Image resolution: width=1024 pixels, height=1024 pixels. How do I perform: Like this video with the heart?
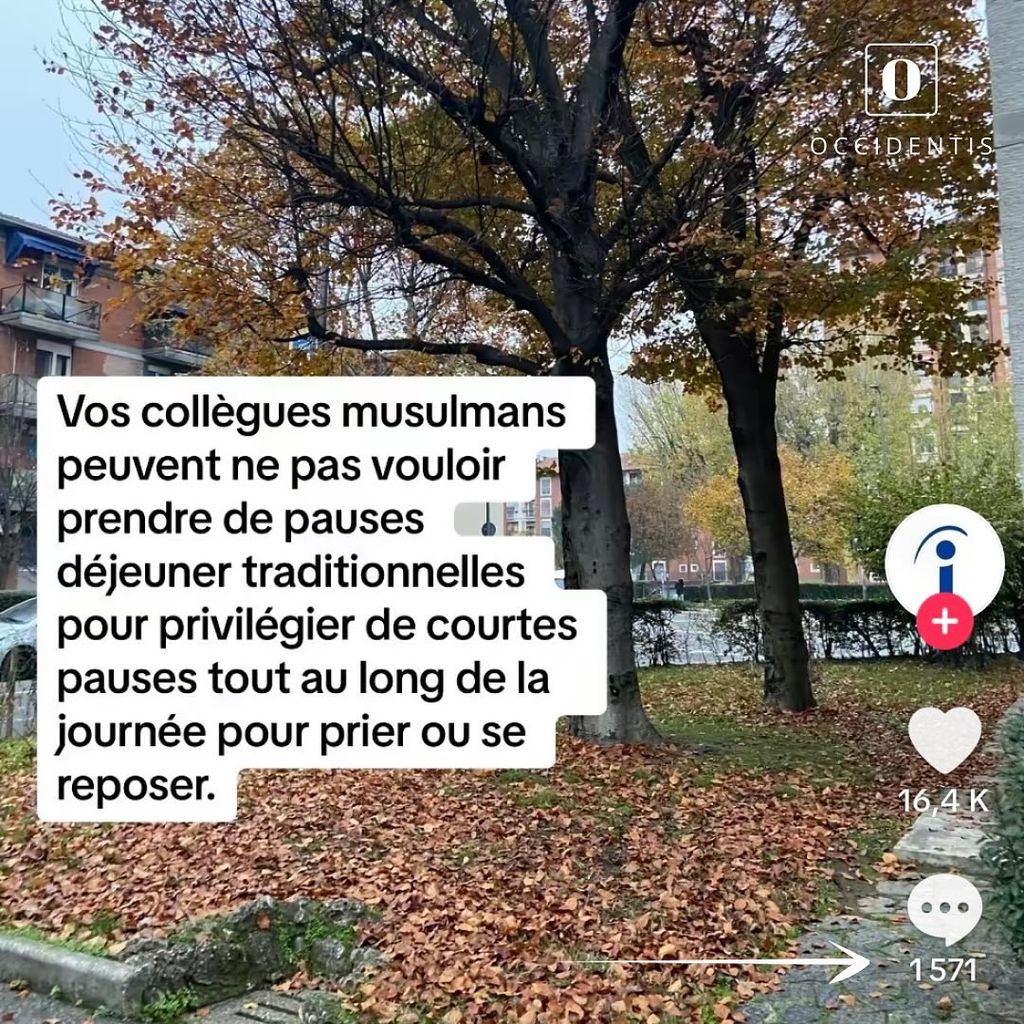pos(944,739)
